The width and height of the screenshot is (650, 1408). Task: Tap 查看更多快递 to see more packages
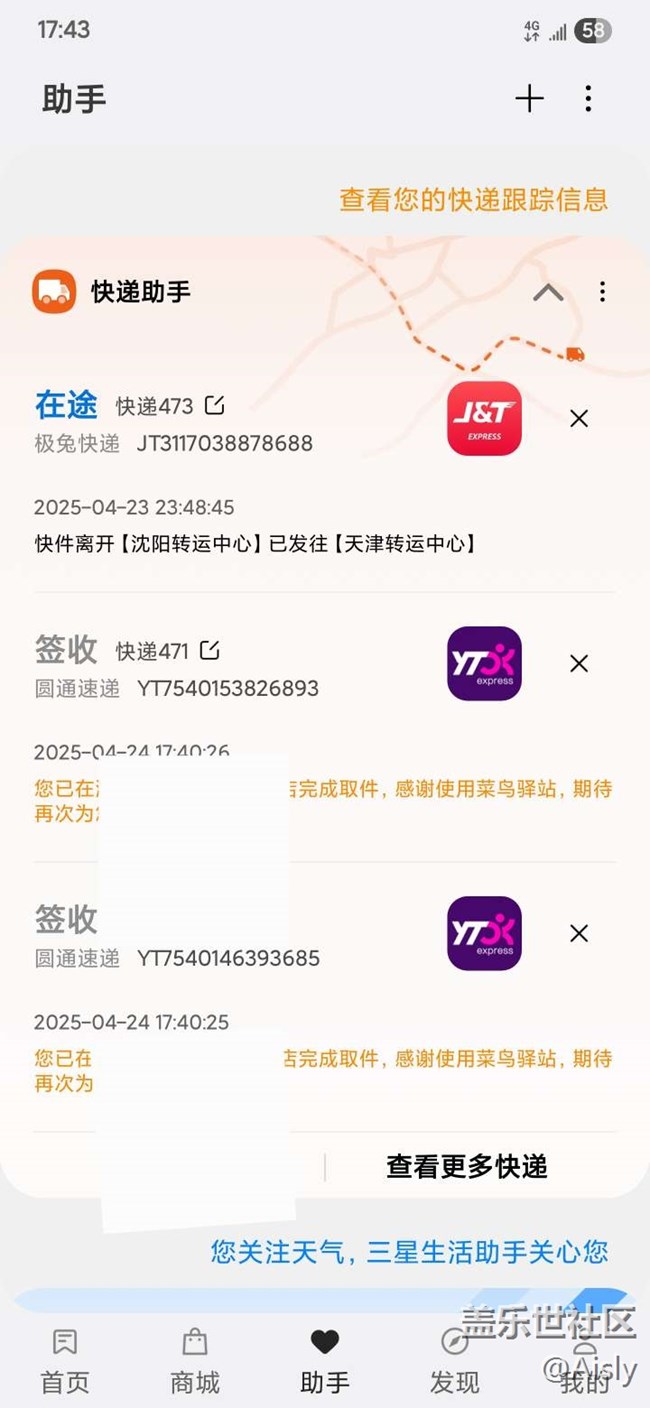click(x=467, y=1166)
